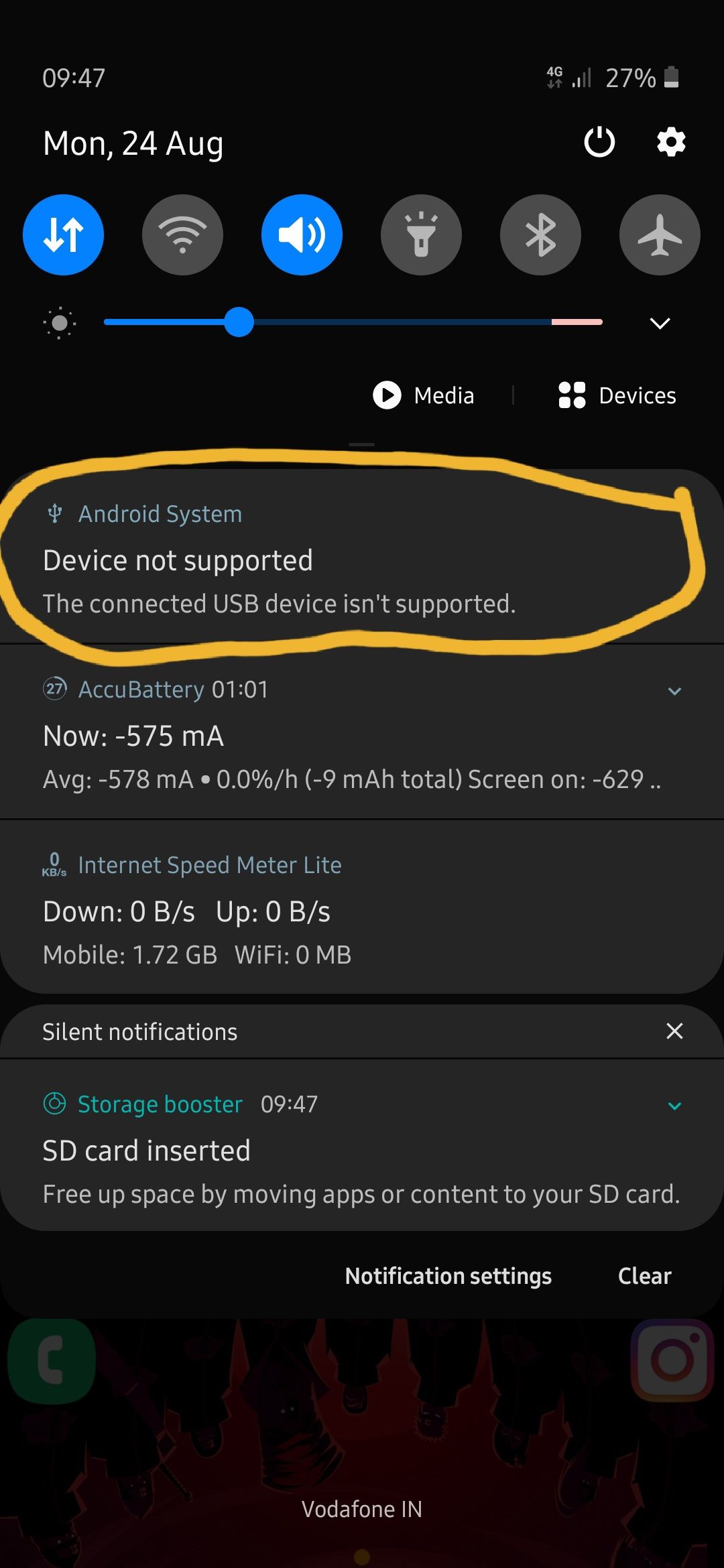Expand the Storage booster notification
Screen dimensions: 724x1568
(675, 1106)
